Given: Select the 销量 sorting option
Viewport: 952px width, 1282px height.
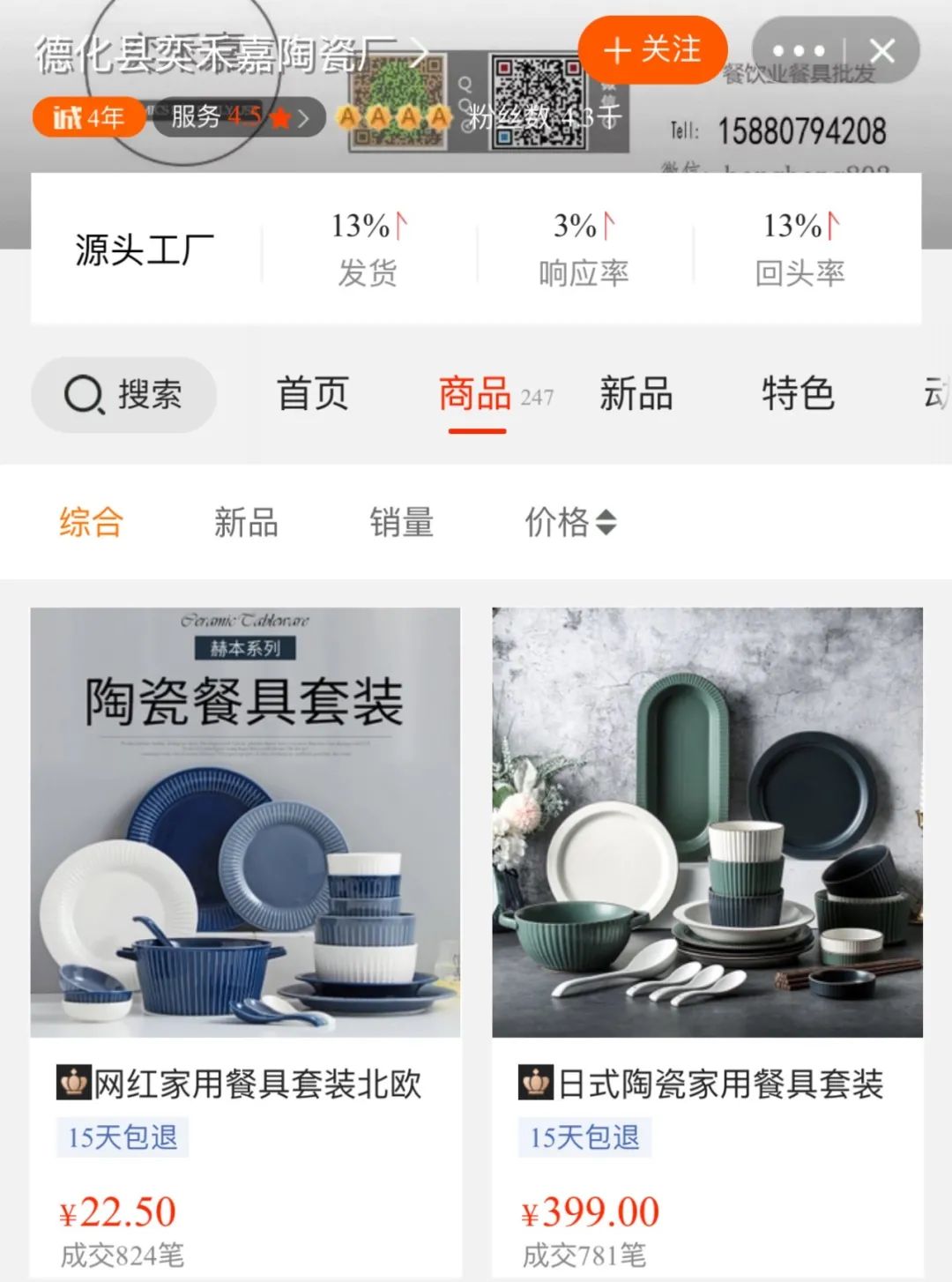Looking at the screenshot, I should coord(402,523).
